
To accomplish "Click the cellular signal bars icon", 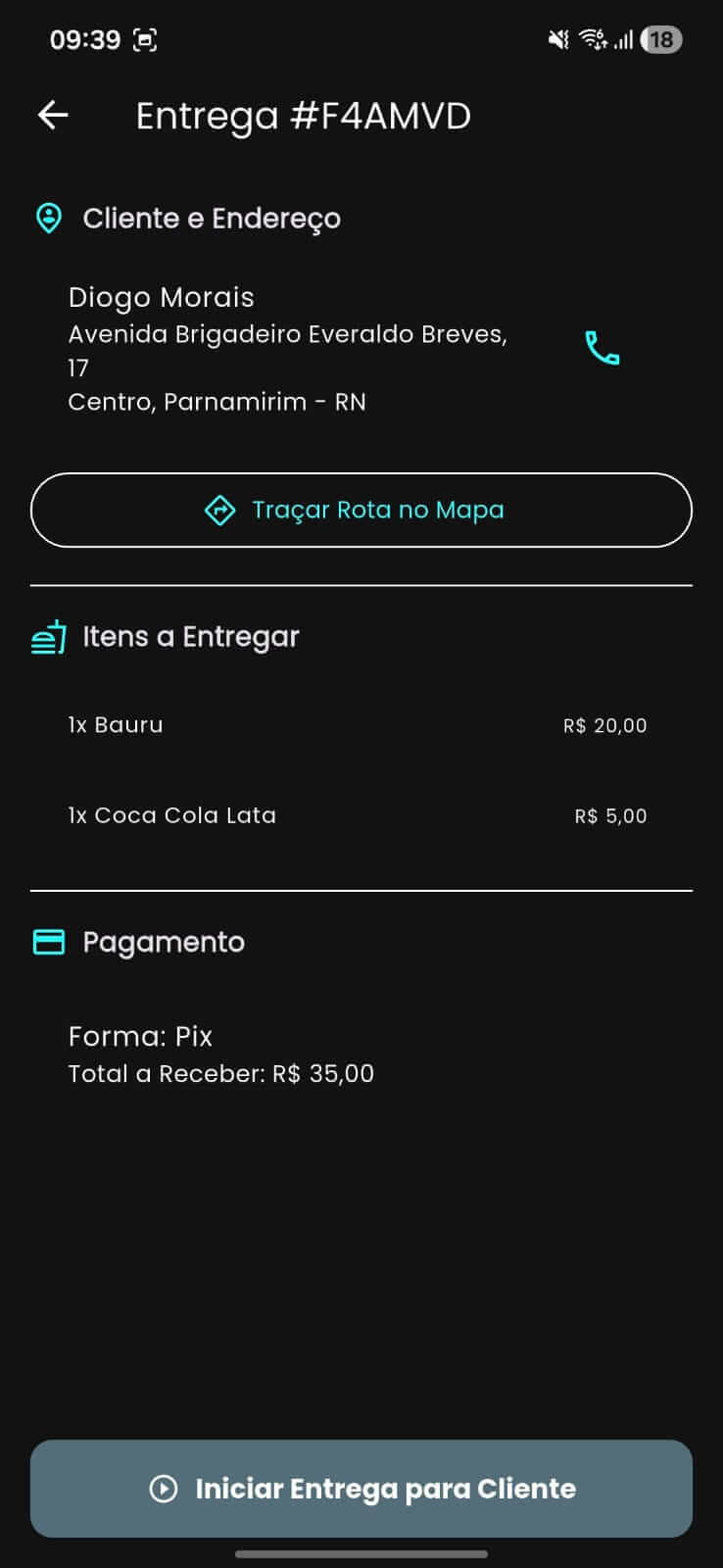I will tap(625, 40).
